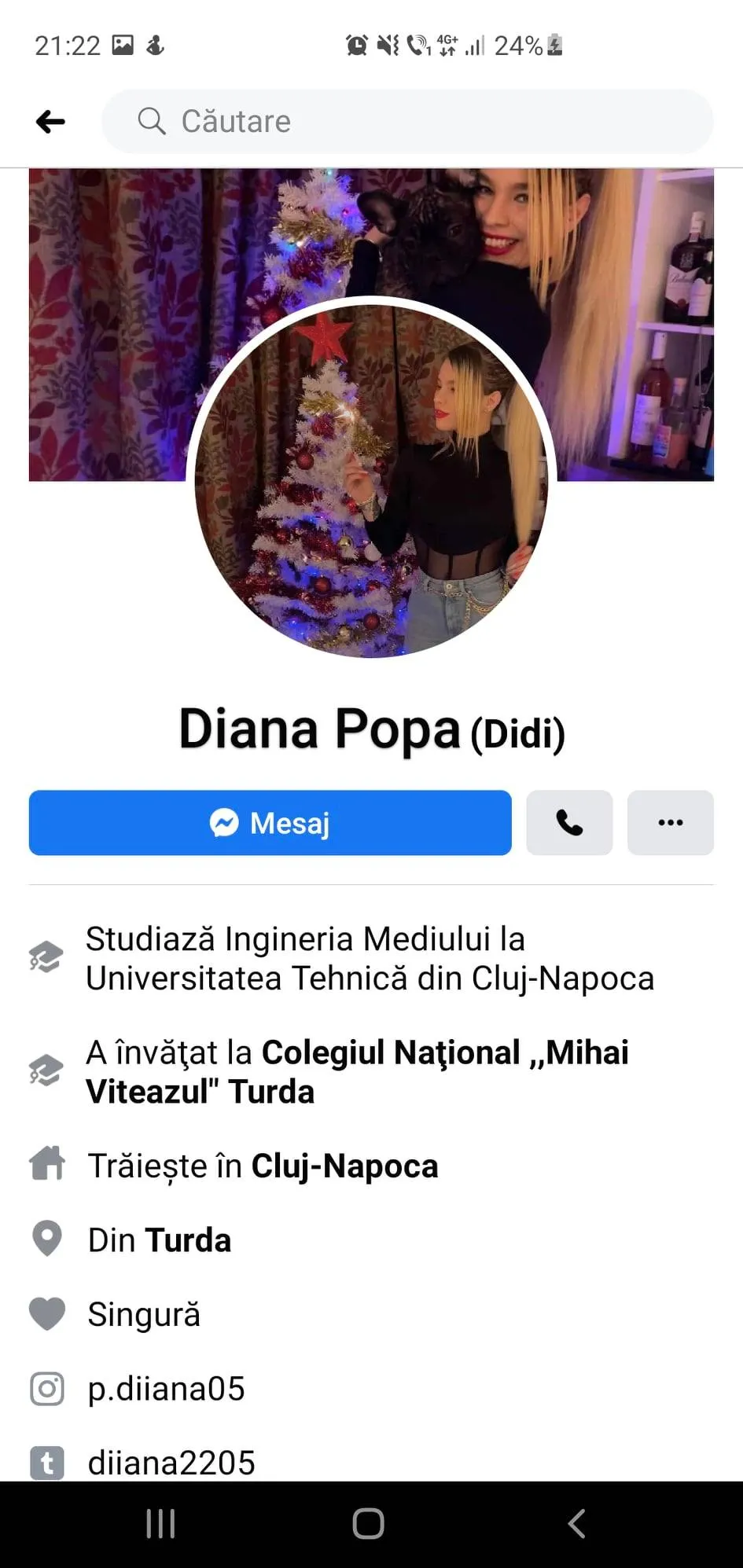Go to the system home screen
This screenshot has height=1568, width=743.
tap(368, 1524)
